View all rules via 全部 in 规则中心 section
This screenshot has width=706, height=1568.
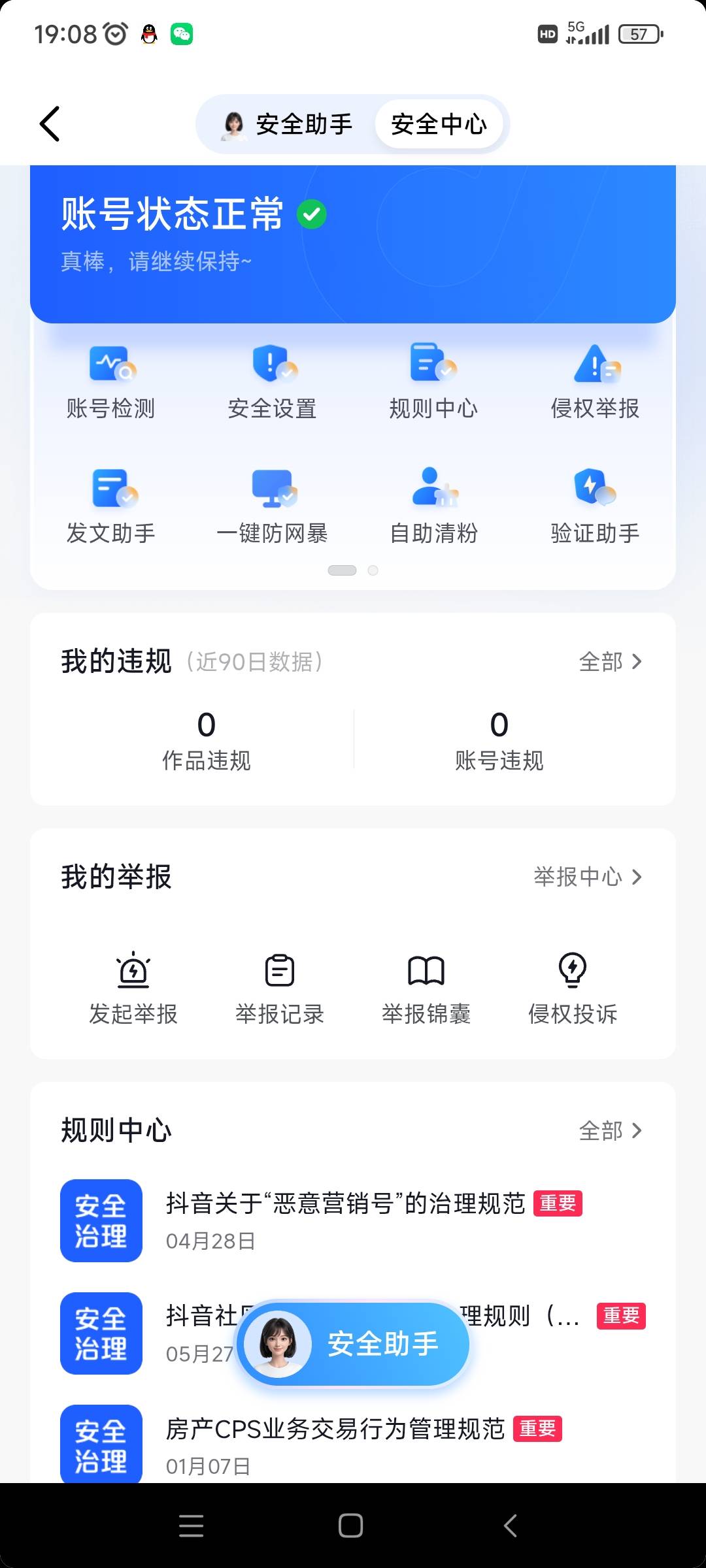tap(610, 1130)
